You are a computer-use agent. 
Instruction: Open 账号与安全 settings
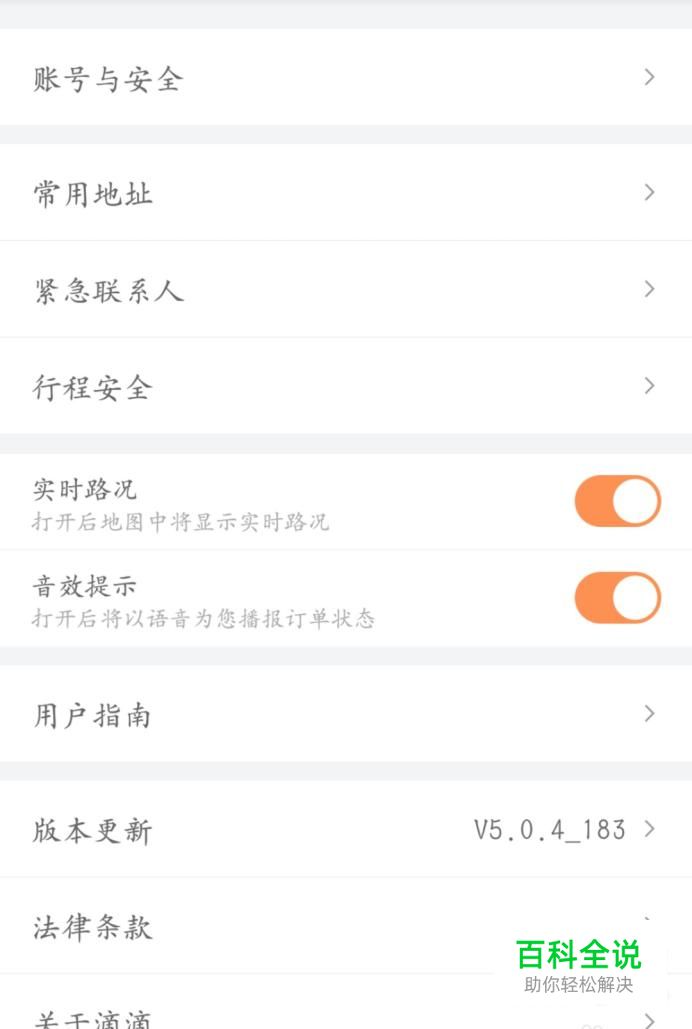pyautogui.click(x=346, y=78)
